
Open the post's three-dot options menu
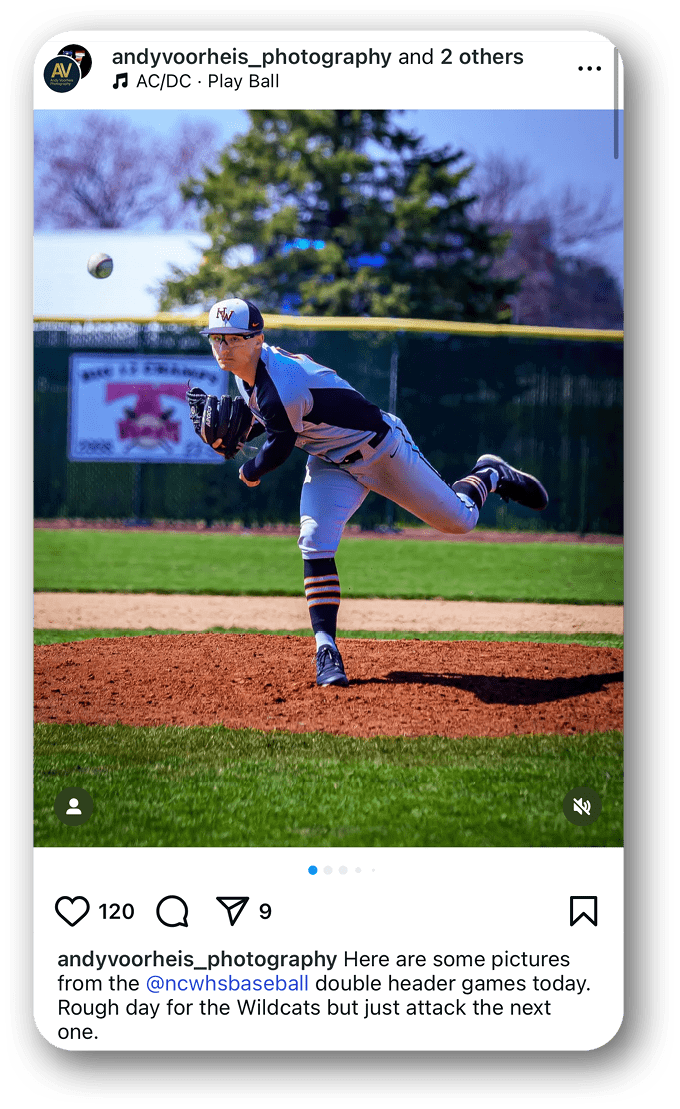coord(589,69)
